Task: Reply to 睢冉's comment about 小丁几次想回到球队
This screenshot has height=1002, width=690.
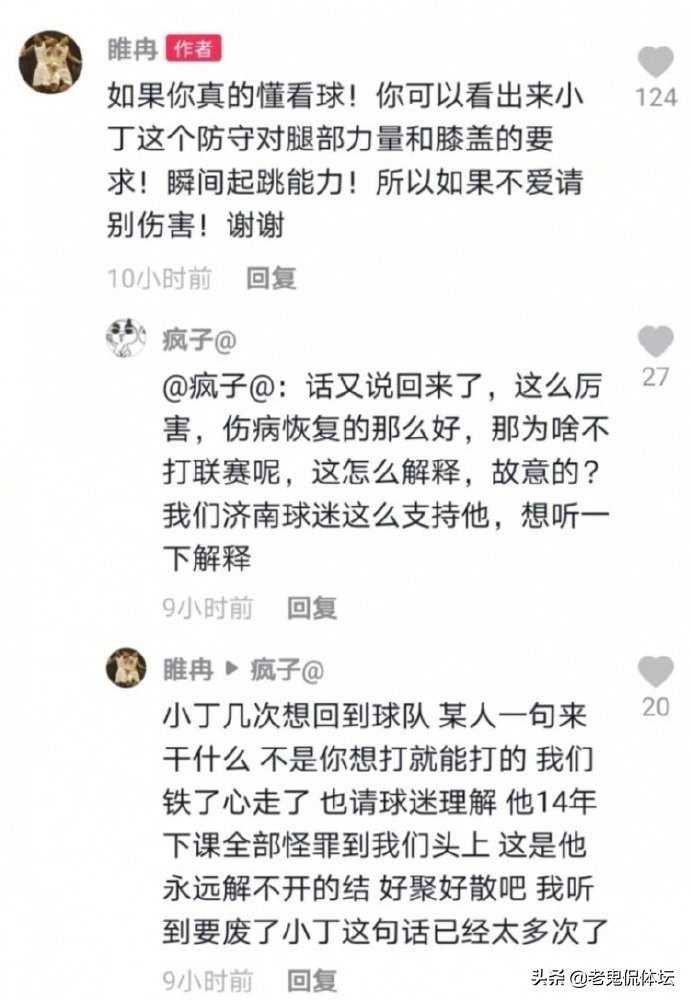Action: (x=312, y=979)
